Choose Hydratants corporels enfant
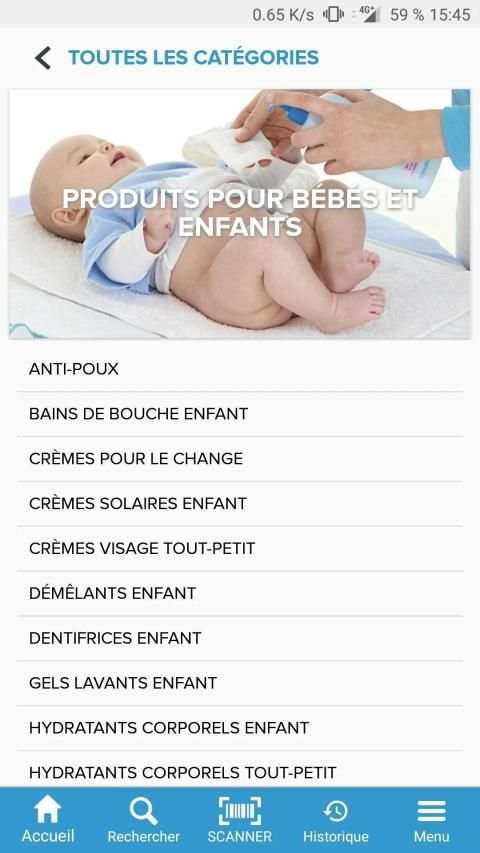This screenshot has width=480, height=853. (239, 728)
